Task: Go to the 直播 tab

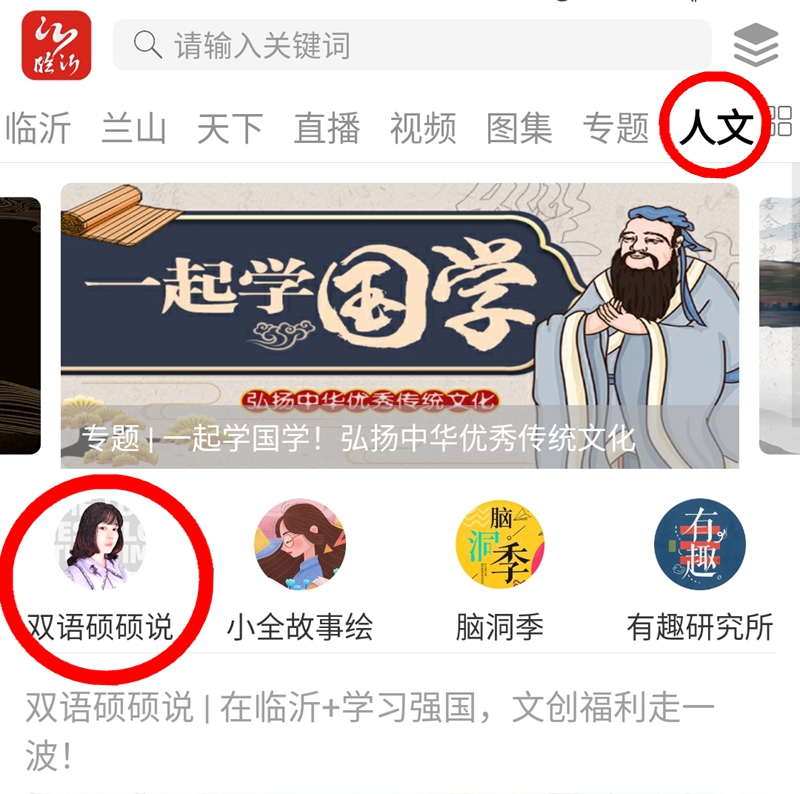Action: [x=327, y=128]
